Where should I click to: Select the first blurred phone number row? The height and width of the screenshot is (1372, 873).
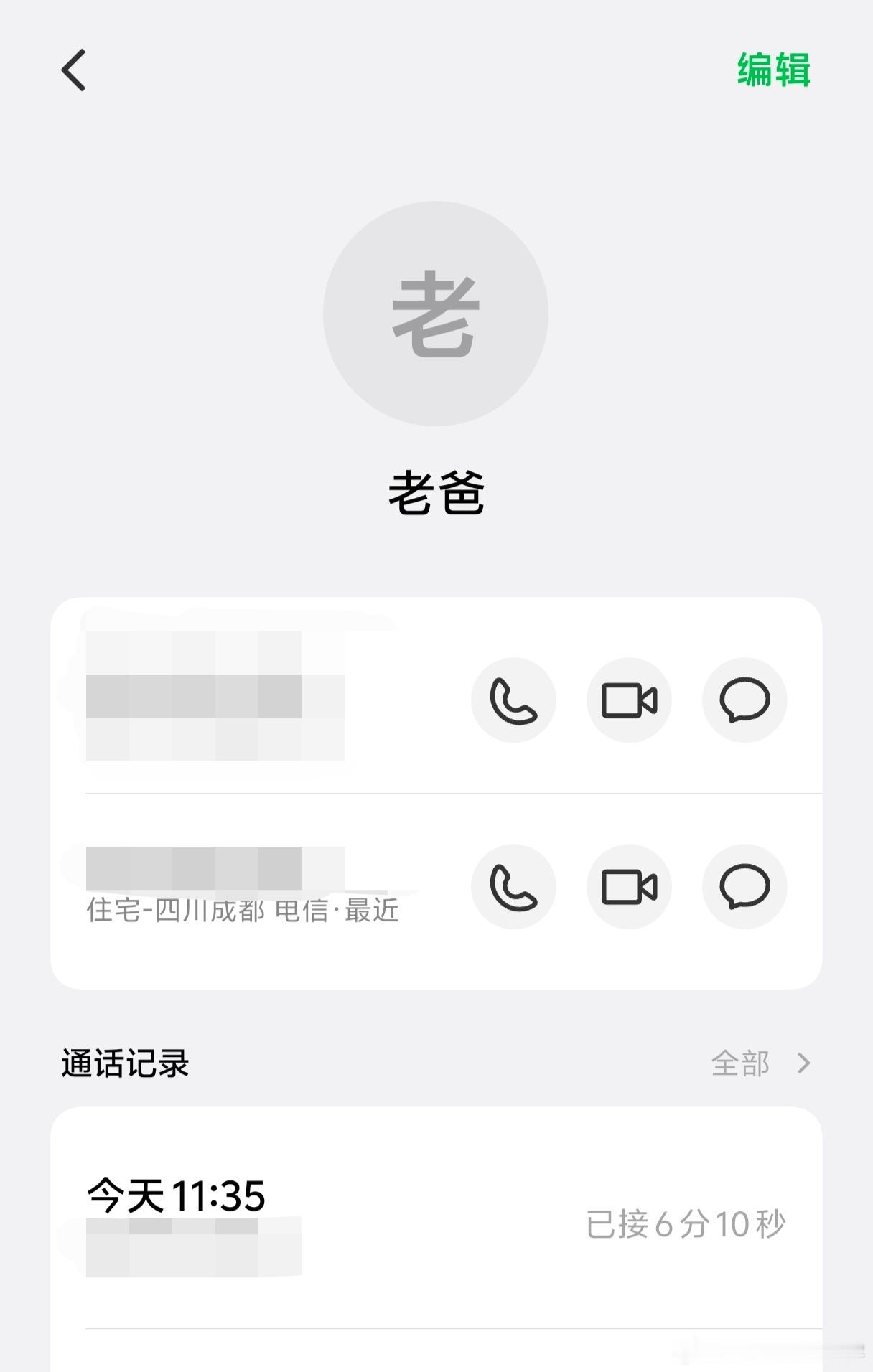coord(215,700)
